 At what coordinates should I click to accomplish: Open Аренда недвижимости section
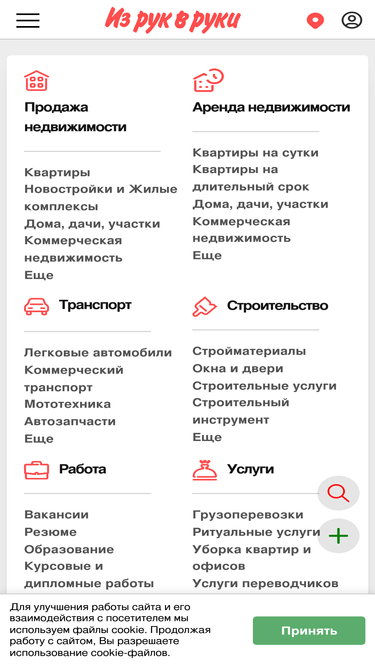271,107
